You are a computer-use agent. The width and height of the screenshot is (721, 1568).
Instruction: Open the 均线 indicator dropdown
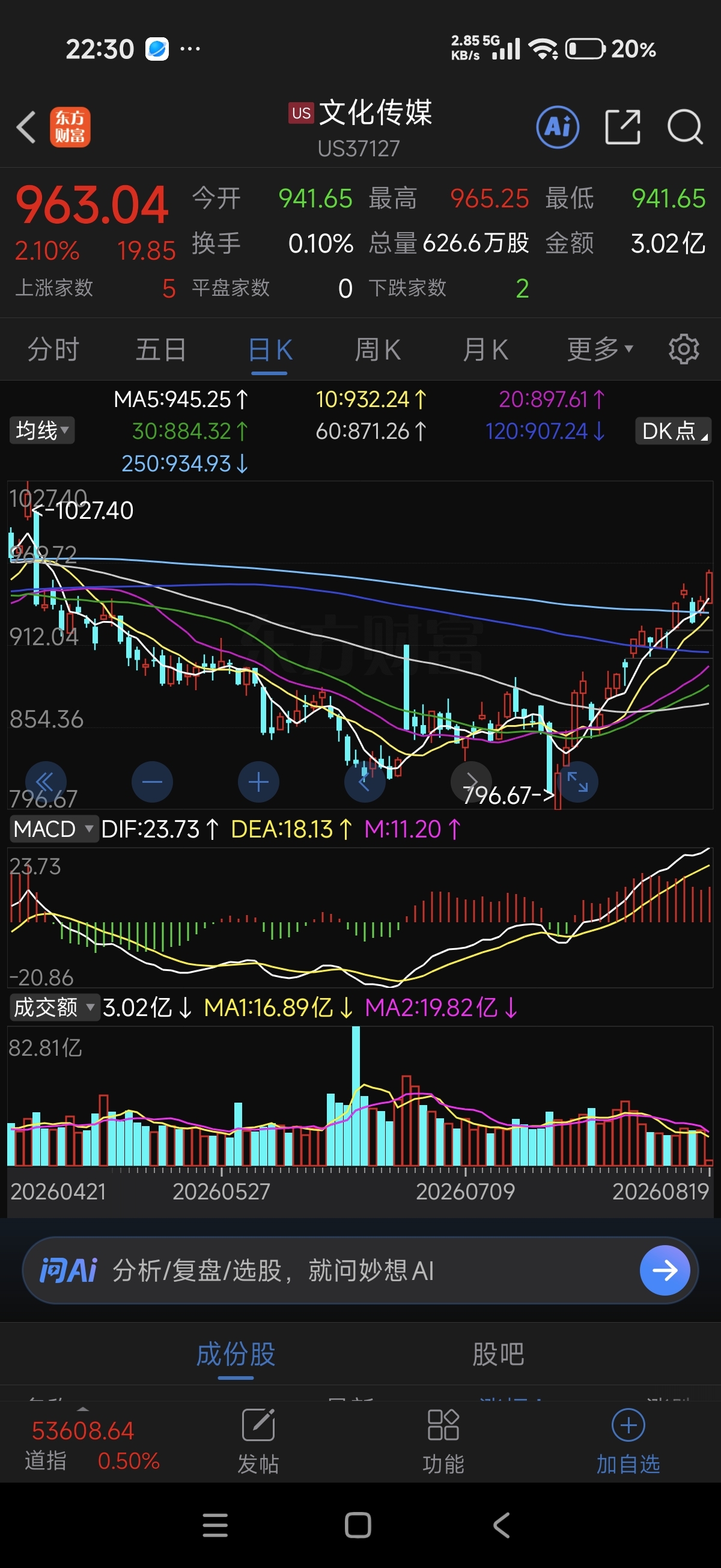click(42, 430)
